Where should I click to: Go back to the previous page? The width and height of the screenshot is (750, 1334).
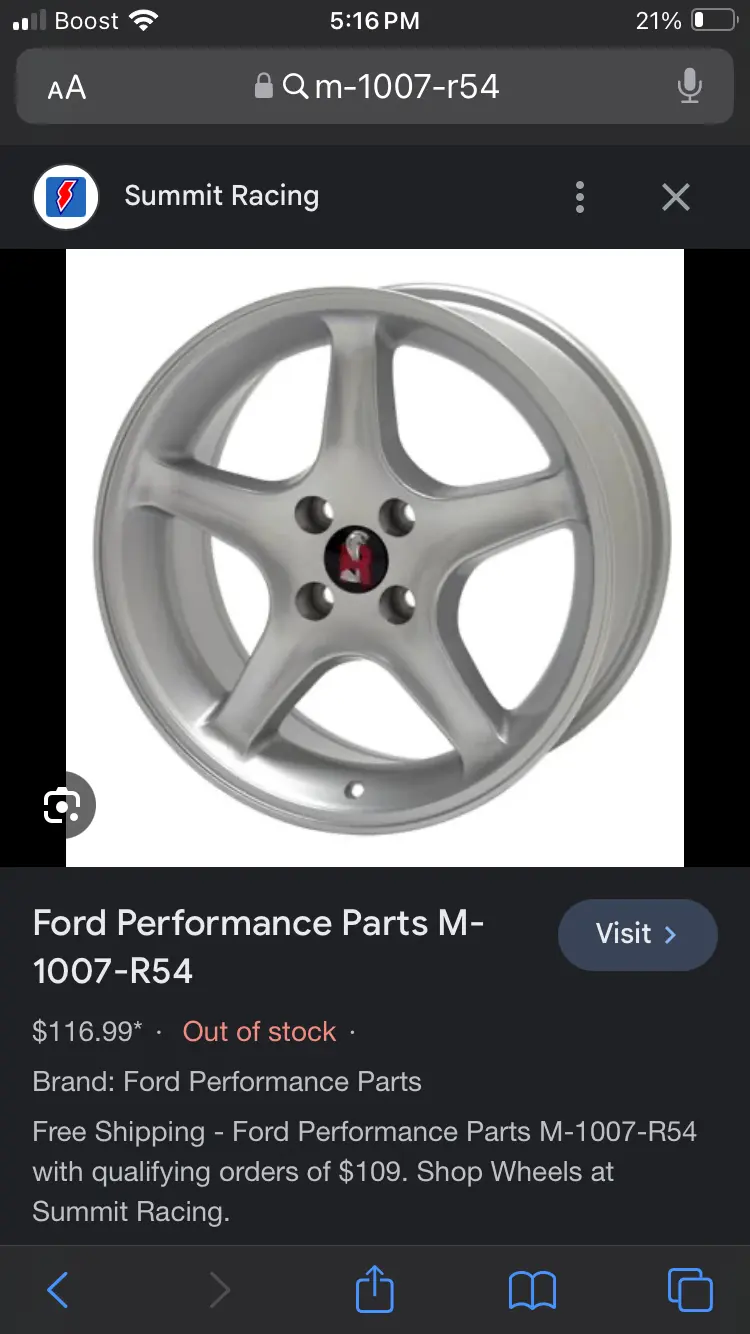[x=58, y=1290]
